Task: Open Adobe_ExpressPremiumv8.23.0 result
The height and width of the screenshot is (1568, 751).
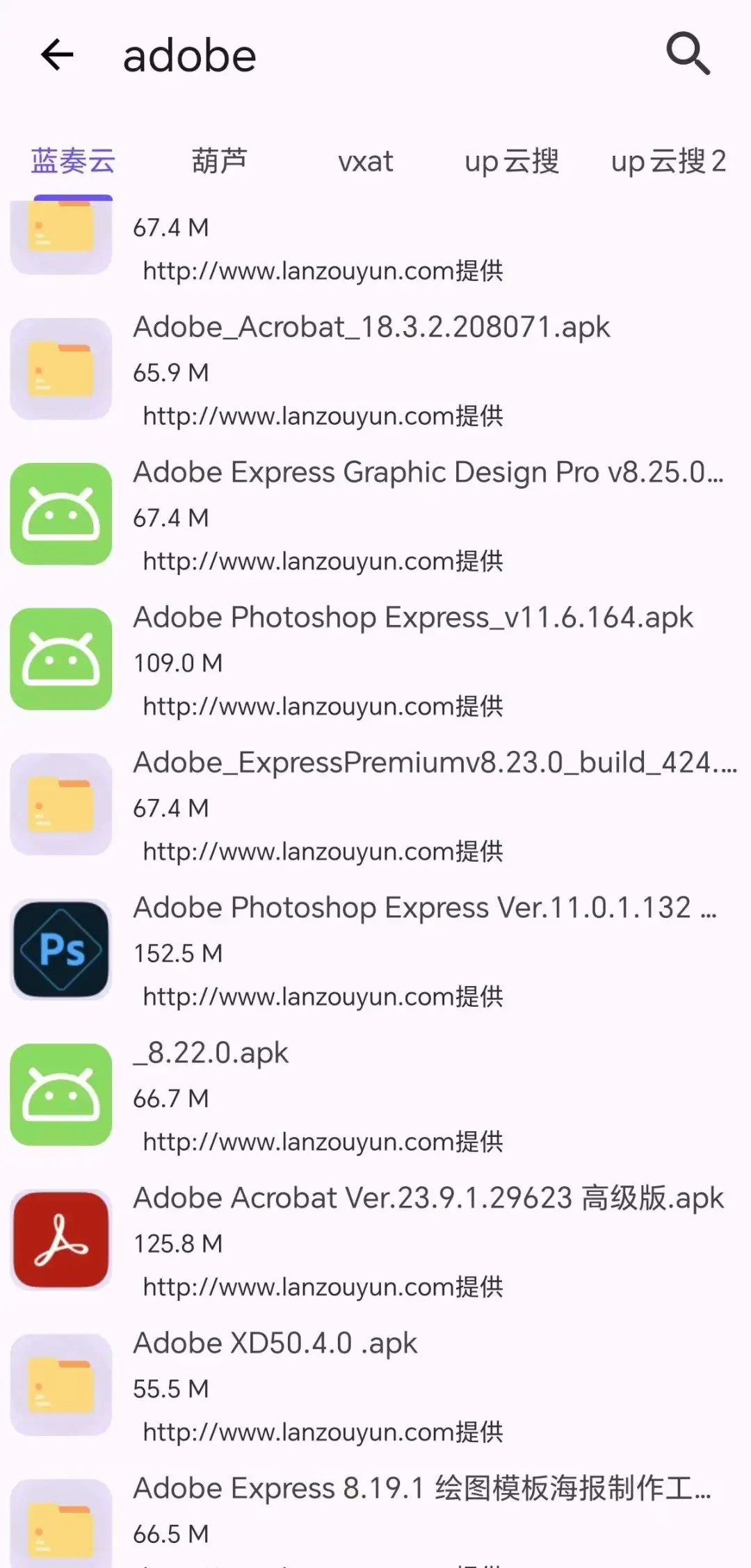Action: pyautogui.click(x=435, y=763)
